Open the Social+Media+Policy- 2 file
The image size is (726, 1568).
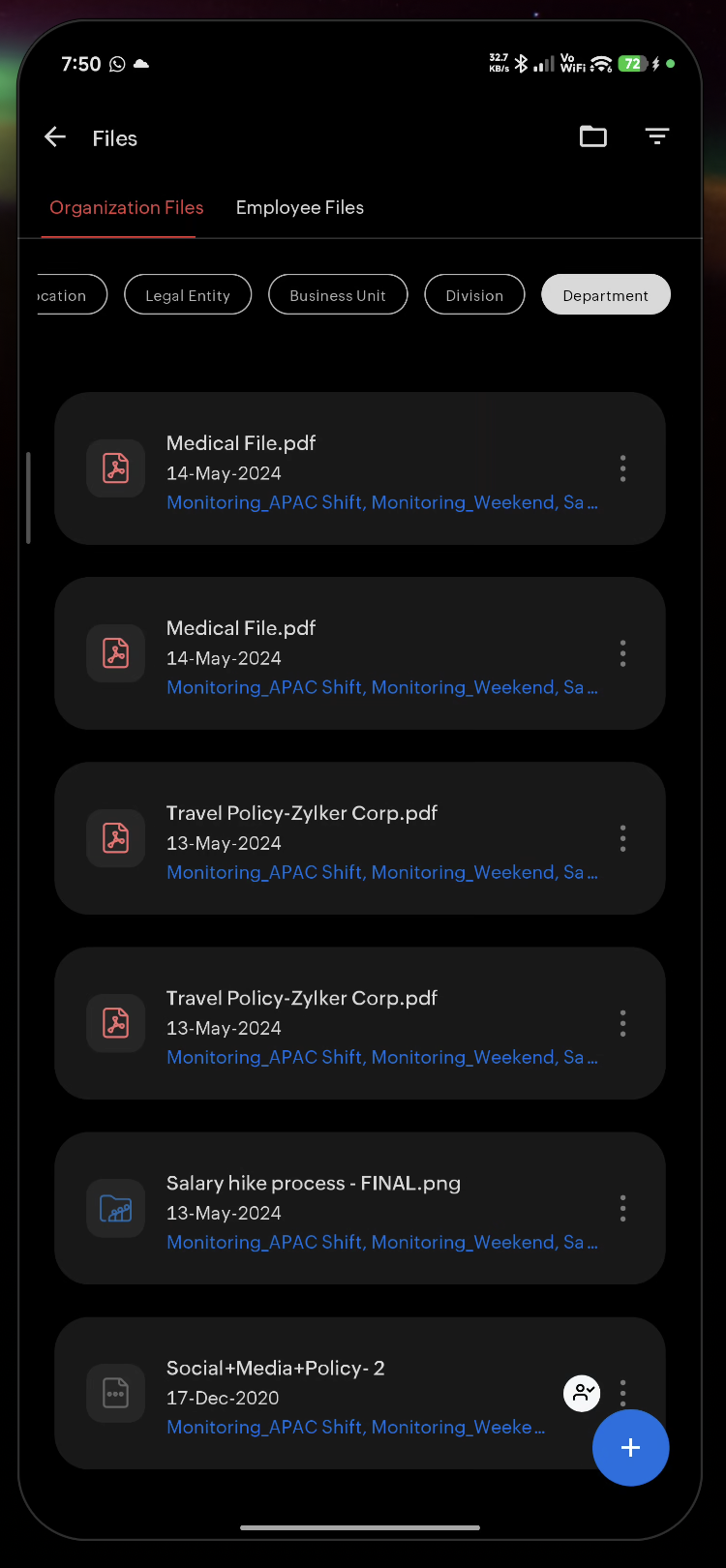pos(276,1369)
